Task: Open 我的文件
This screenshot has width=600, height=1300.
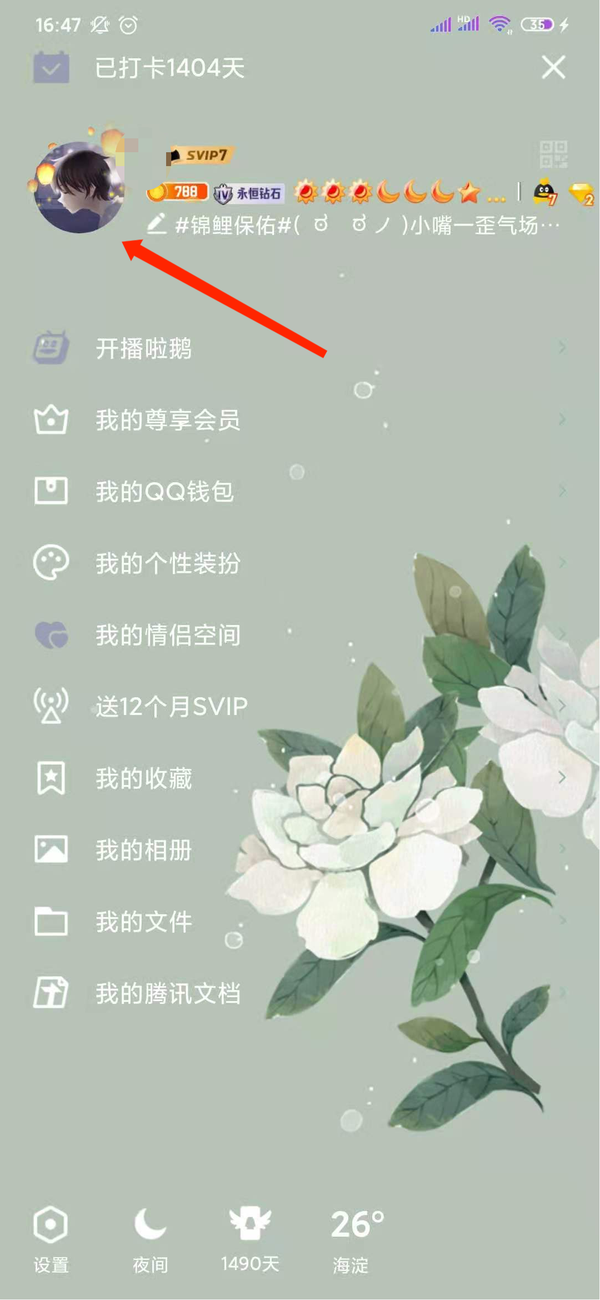Action: coord(144,922)
